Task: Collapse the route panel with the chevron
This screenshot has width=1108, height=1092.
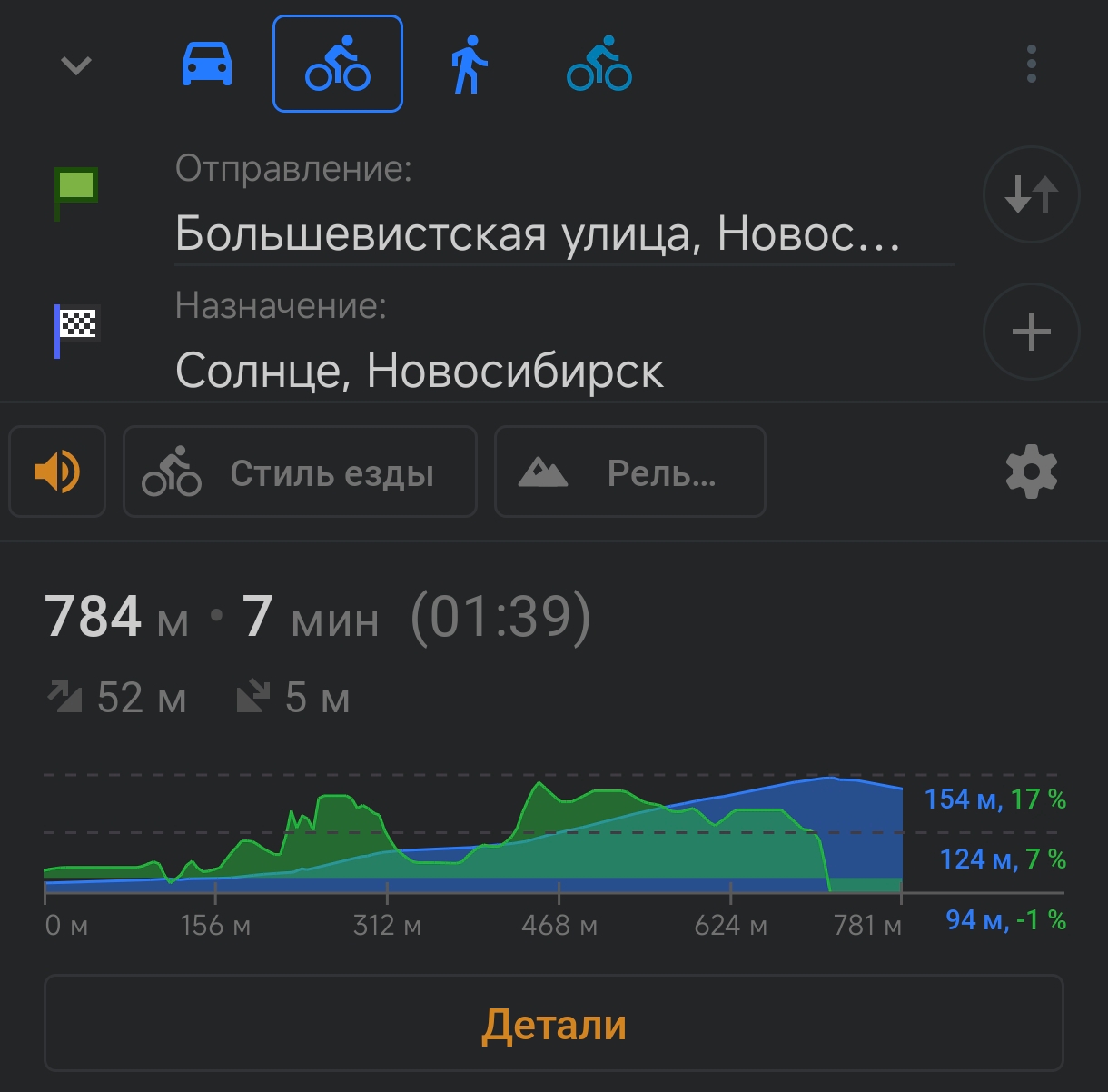Action: (x=76, y=65)
